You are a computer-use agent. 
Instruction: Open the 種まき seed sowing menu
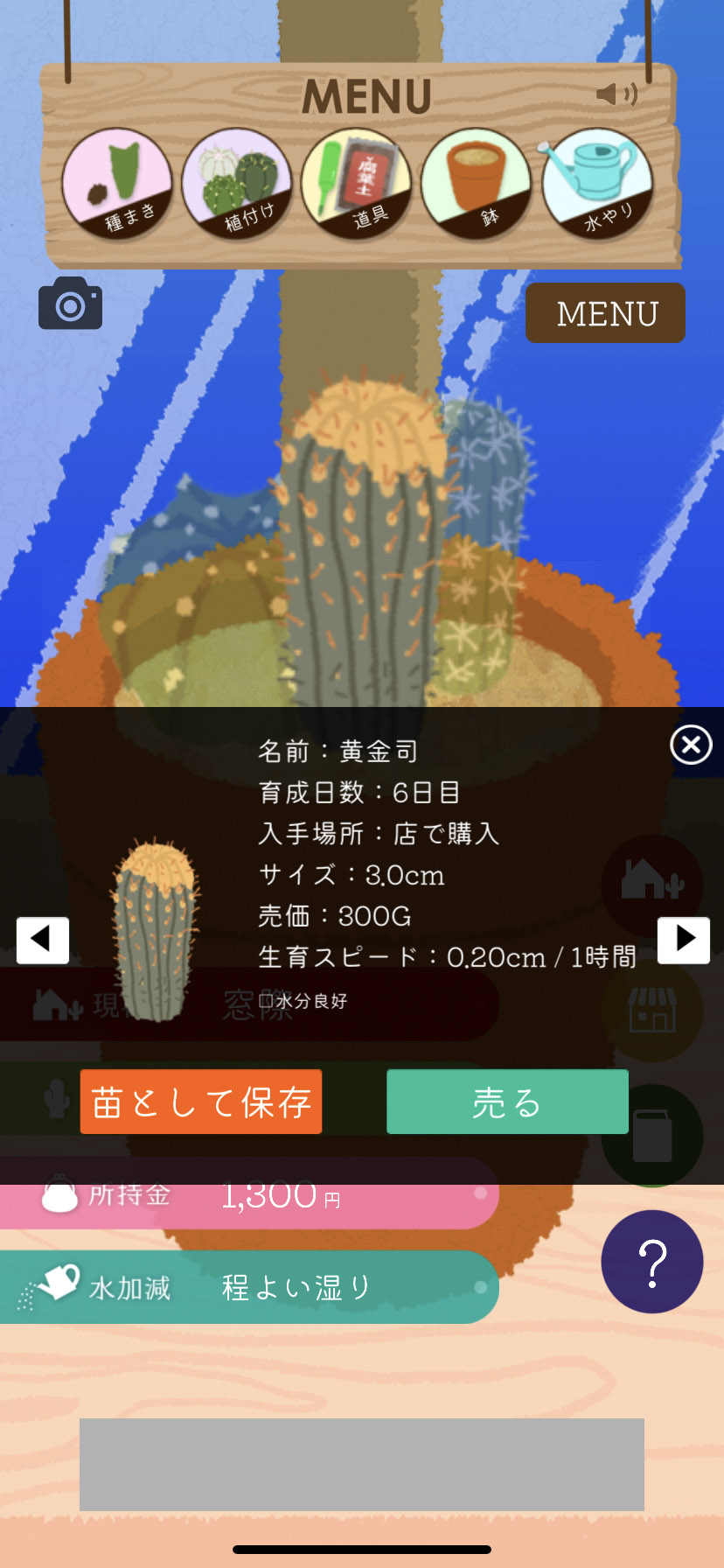116,184
